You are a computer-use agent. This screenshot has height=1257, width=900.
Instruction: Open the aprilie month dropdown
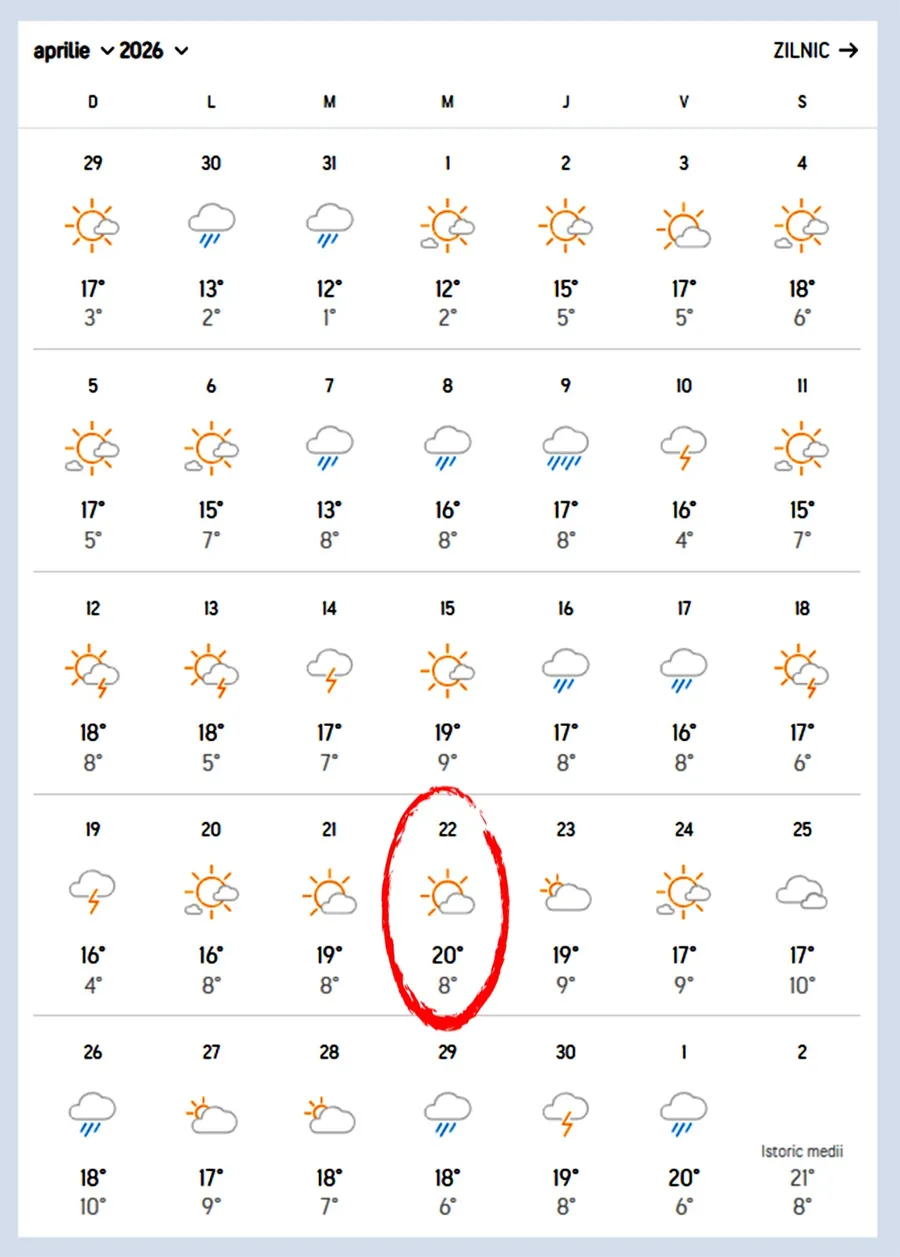pos(74,51)
